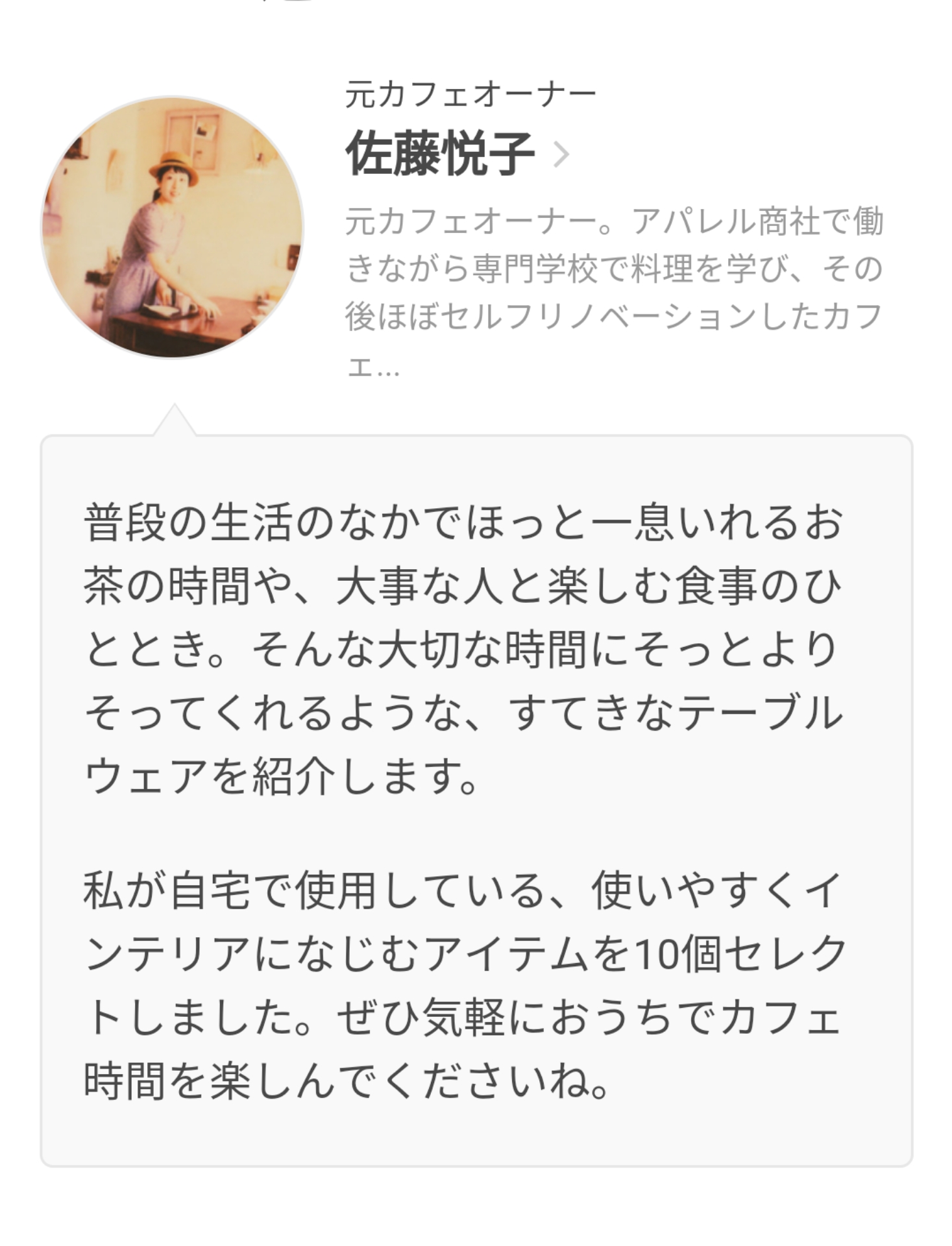Image resolution: width=952 pixels, height=1246 pixels.
Task: Expand the truncated 元カフェオーナー bio text
Action: pos(613,293)
